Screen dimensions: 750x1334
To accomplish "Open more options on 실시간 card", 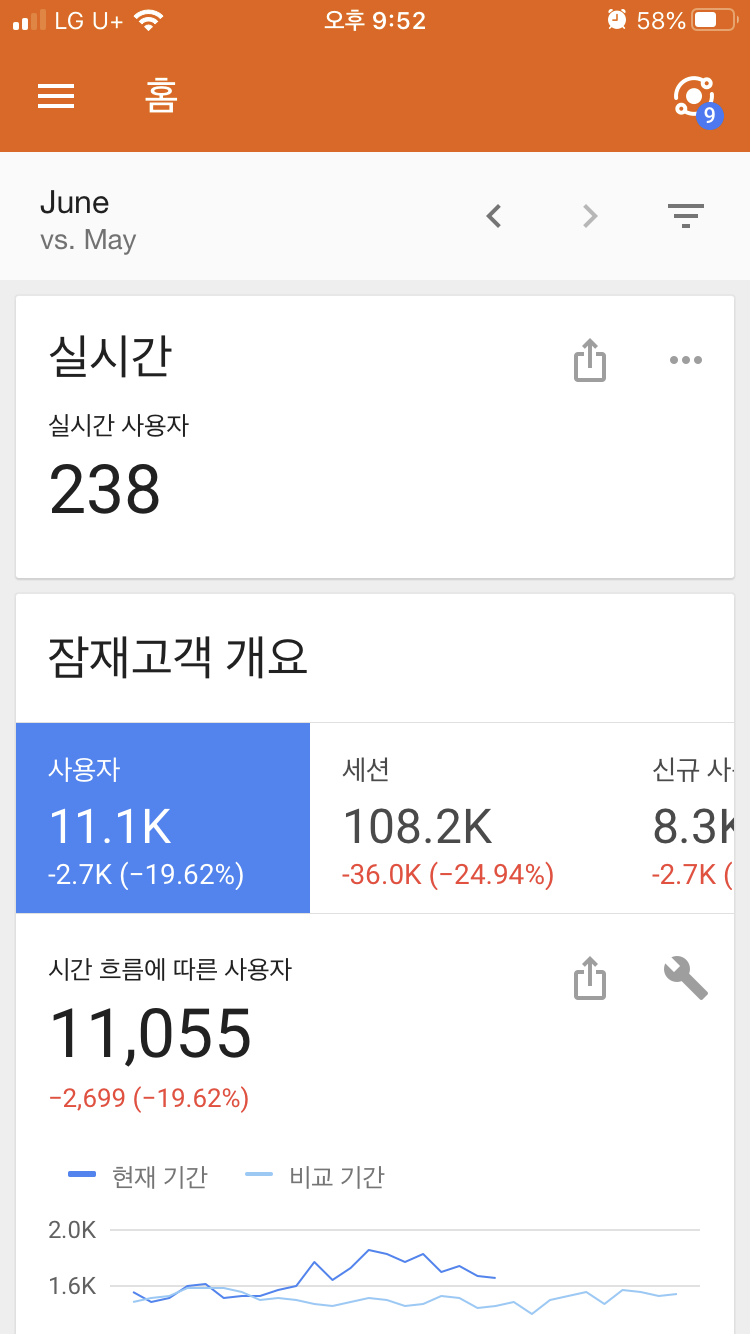I will click(x=685, y=360).
